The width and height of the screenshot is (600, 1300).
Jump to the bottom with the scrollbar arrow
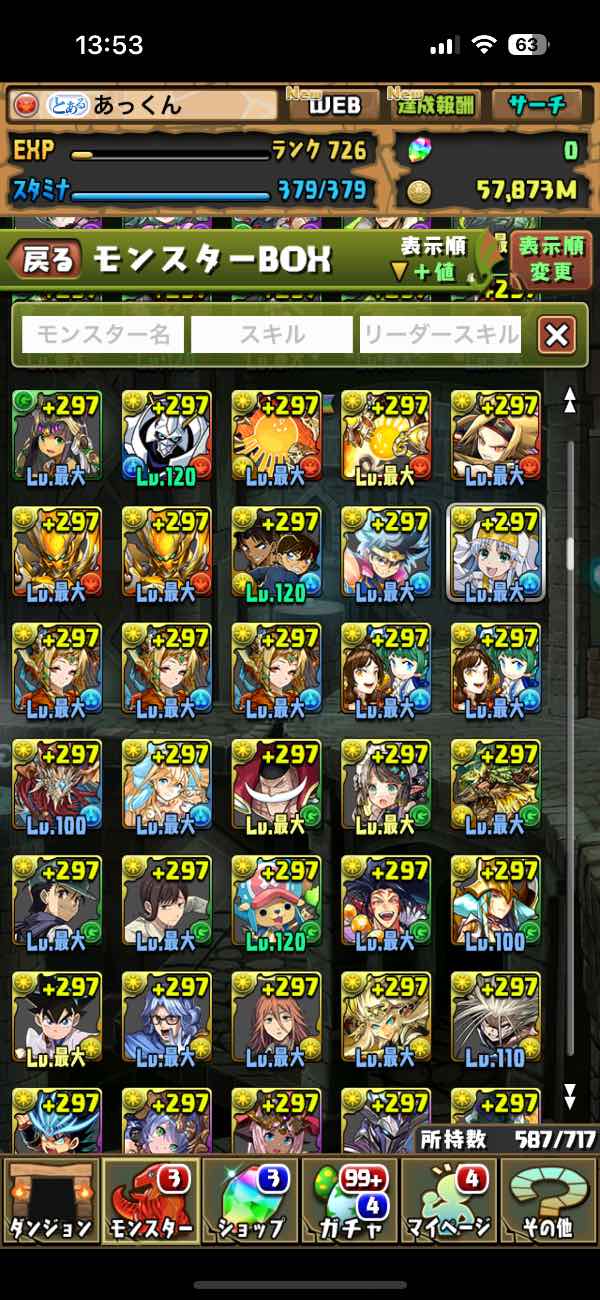[x=570, y=1096]
